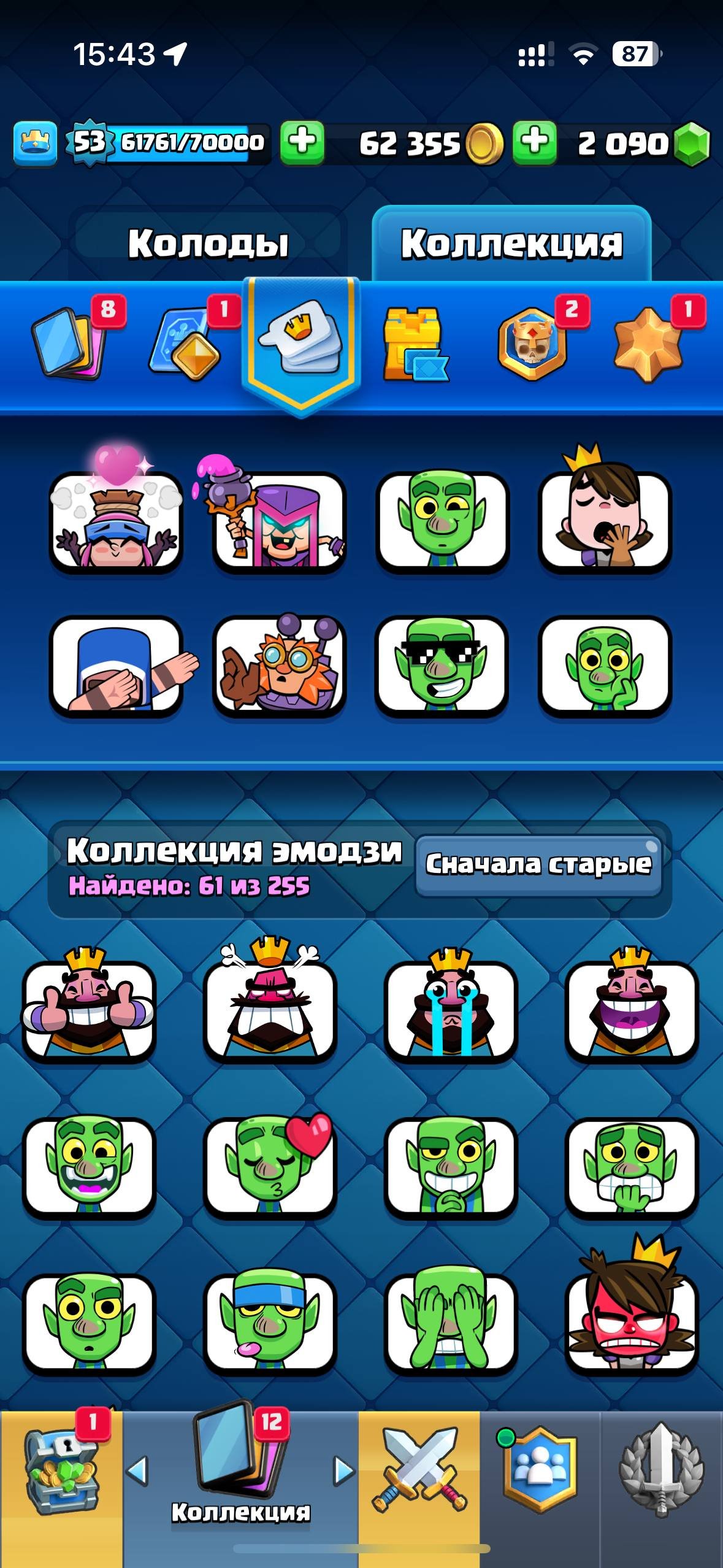Screen dimensions: 723x1568
Task: Tap the yawning princess emote in deck
Action: click(x=605, y=517)
